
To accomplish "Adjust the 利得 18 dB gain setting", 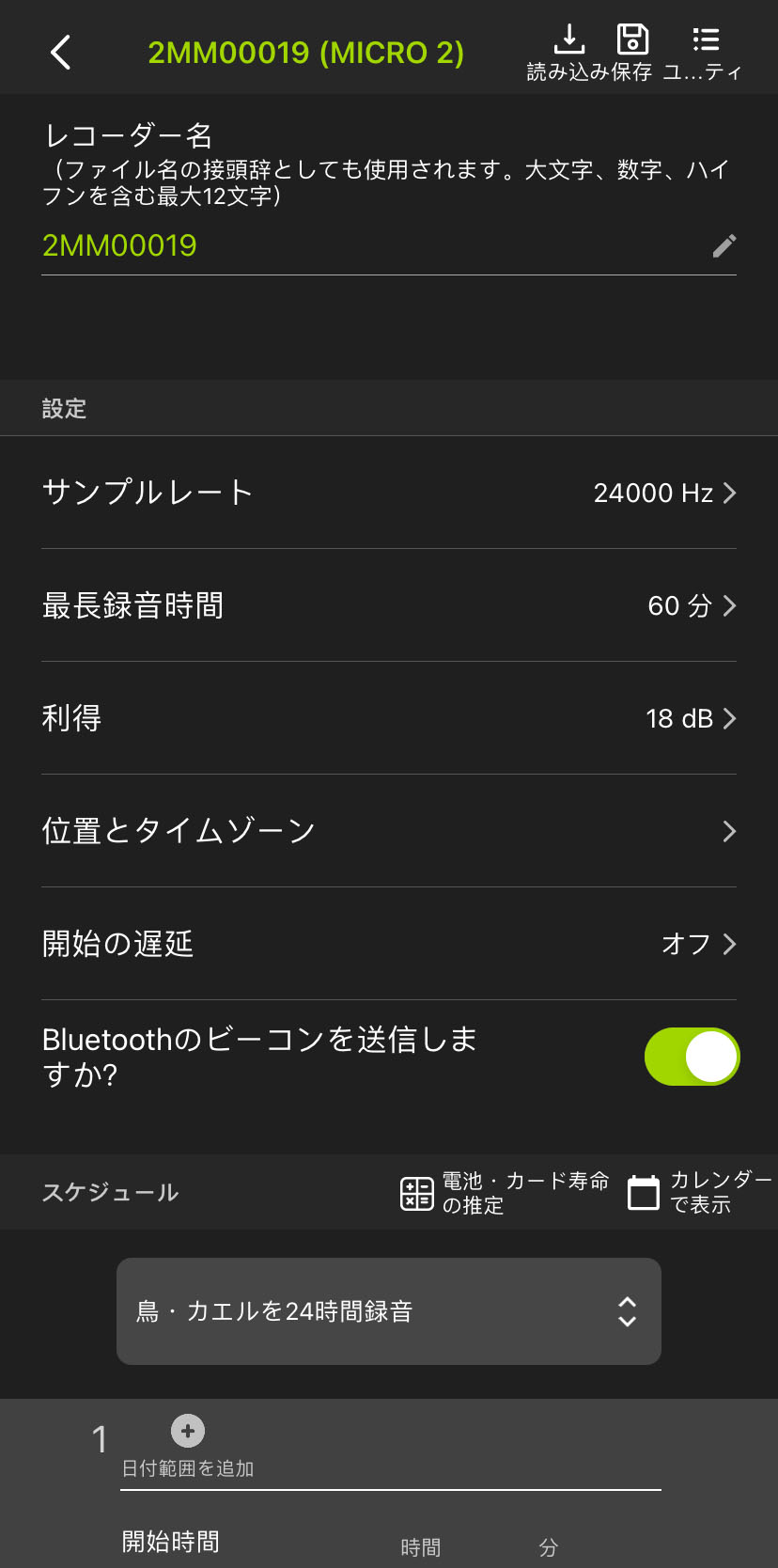I will (389, 718).
